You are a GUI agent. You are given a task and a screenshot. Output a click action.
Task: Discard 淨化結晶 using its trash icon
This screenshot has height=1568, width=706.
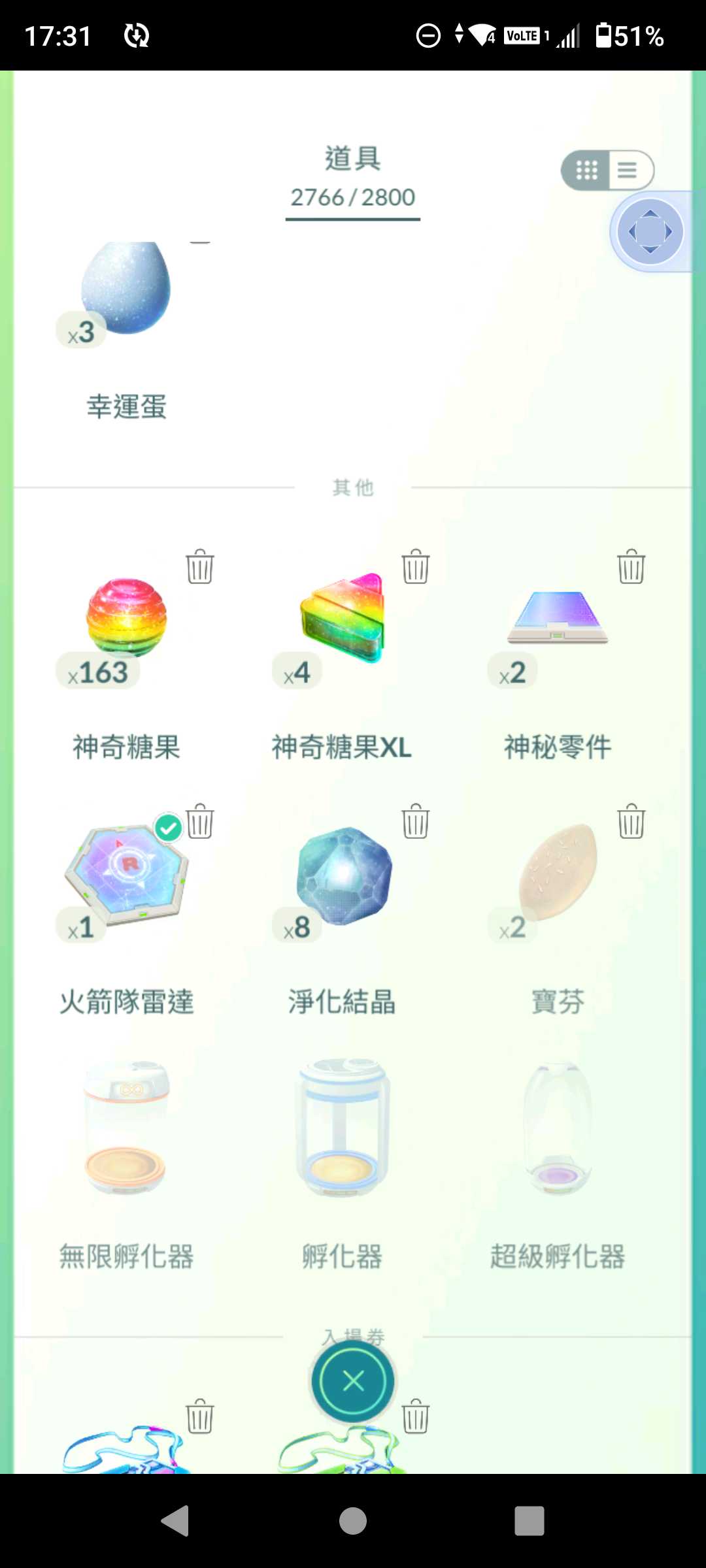pos(416,821)
